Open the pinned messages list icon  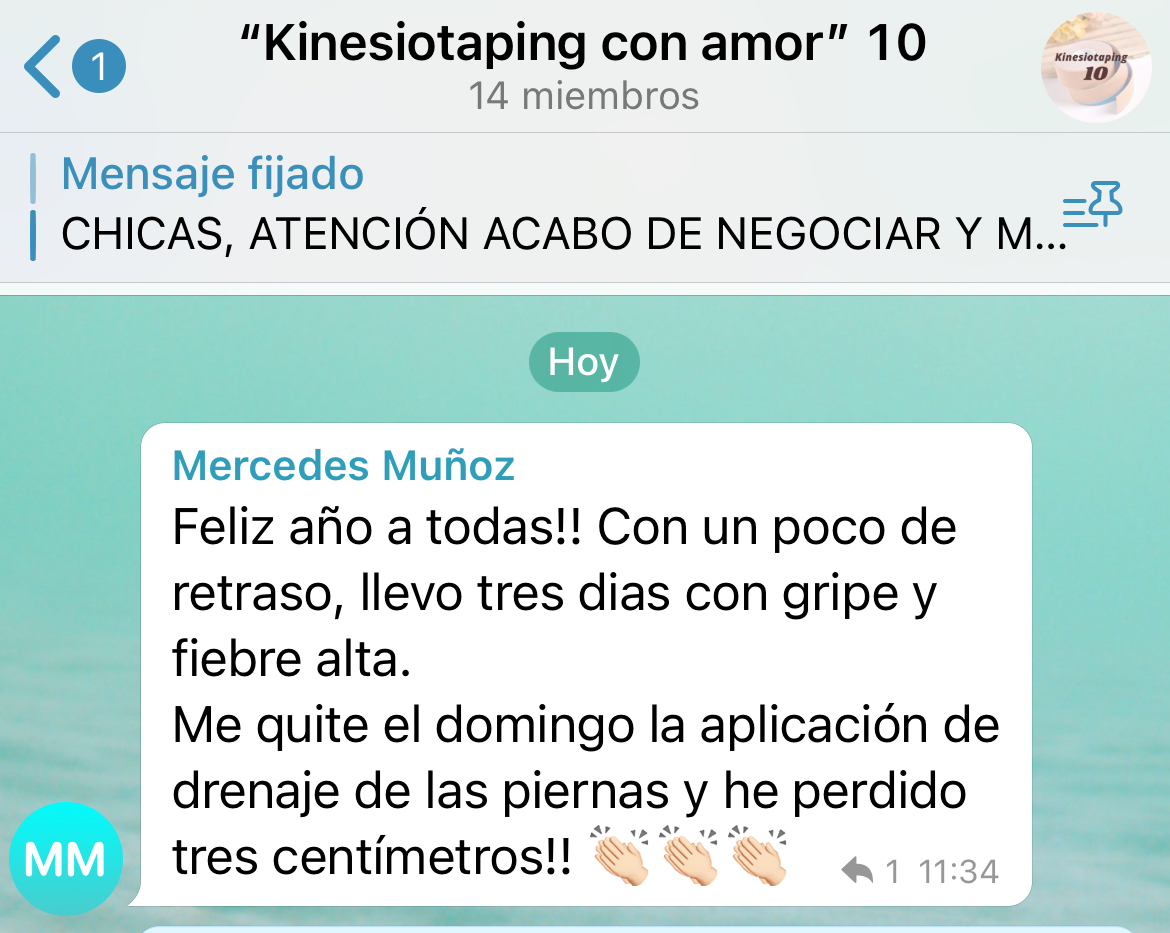[x=1092, y=206]
